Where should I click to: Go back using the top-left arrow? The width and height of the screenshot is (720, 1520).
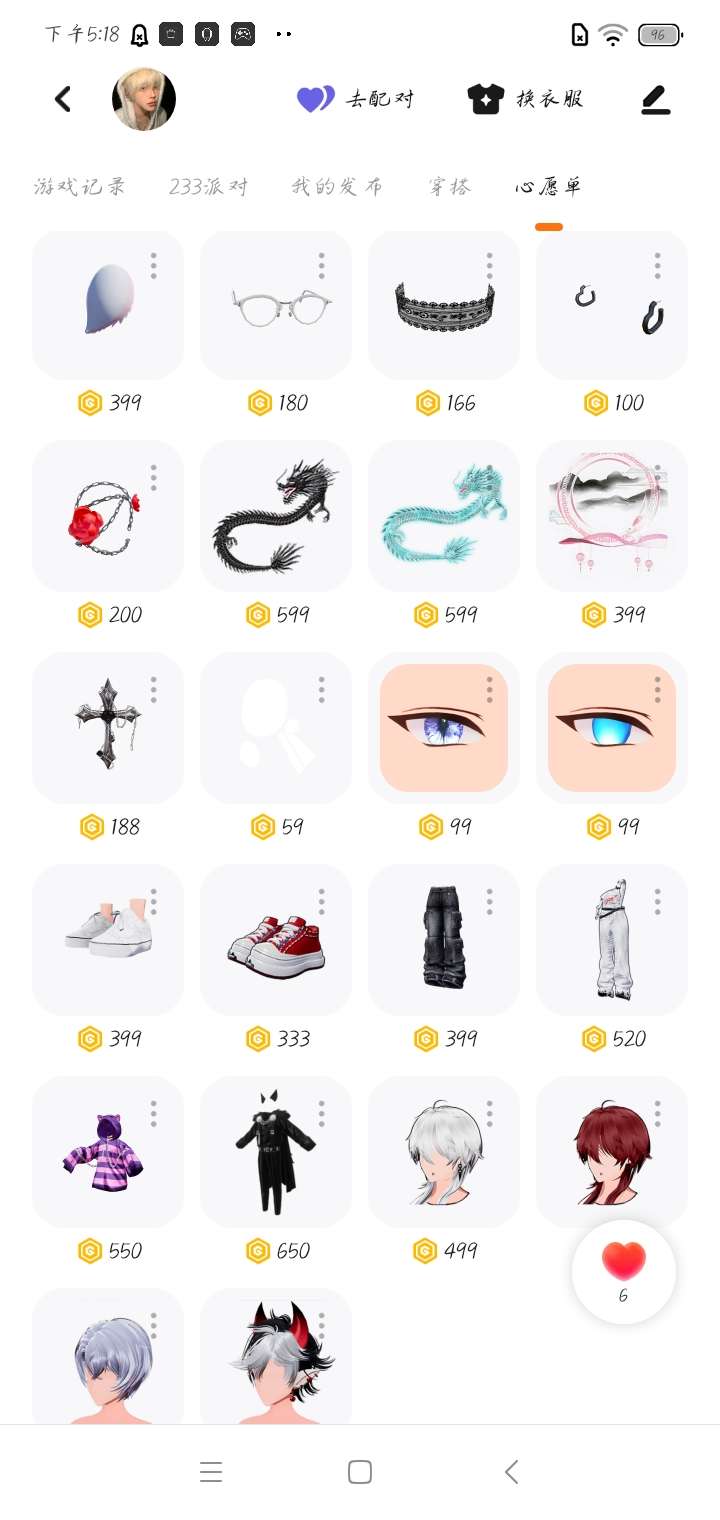click(x=63, y=99)
